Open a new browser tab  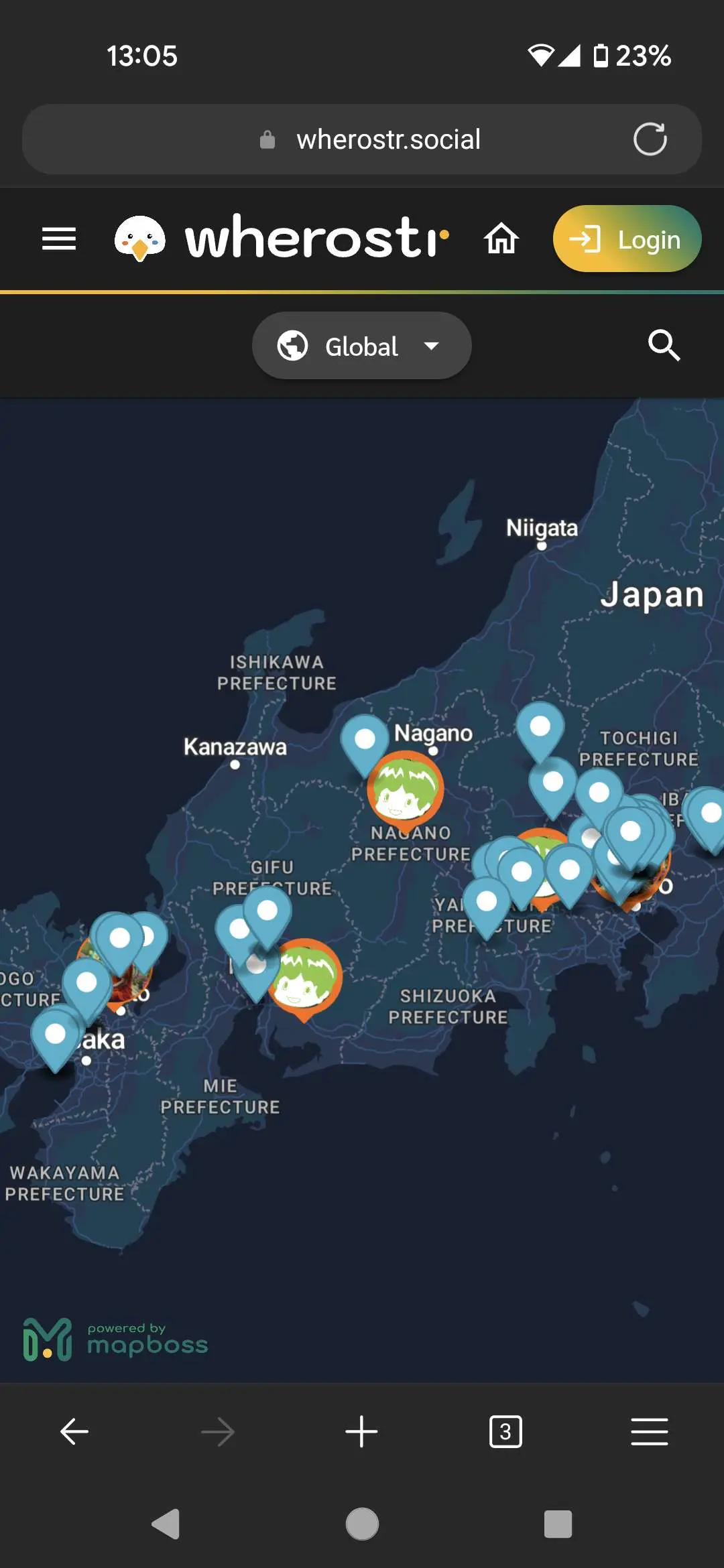point(361,1432)
